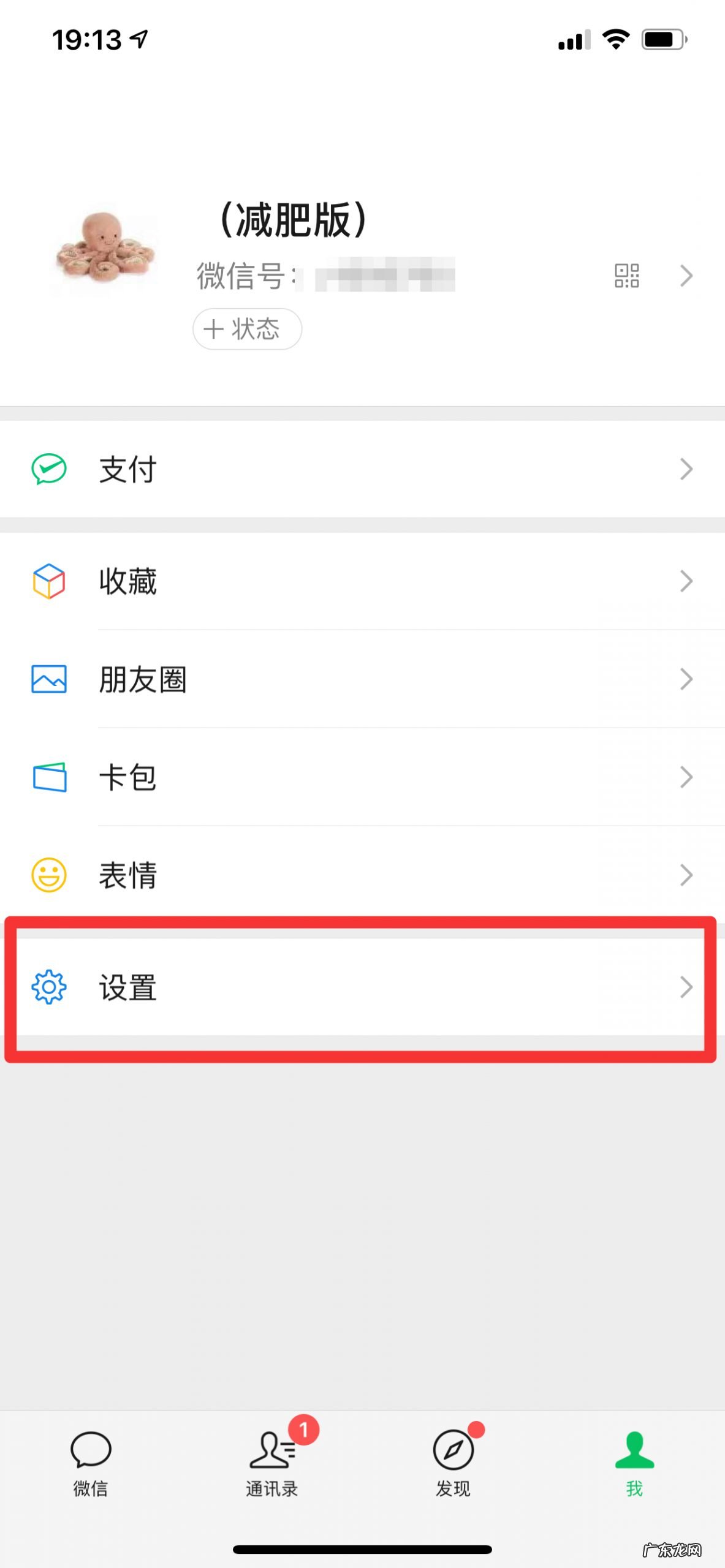
Task: Click the 支付 text label
Action: coord(127,470)
